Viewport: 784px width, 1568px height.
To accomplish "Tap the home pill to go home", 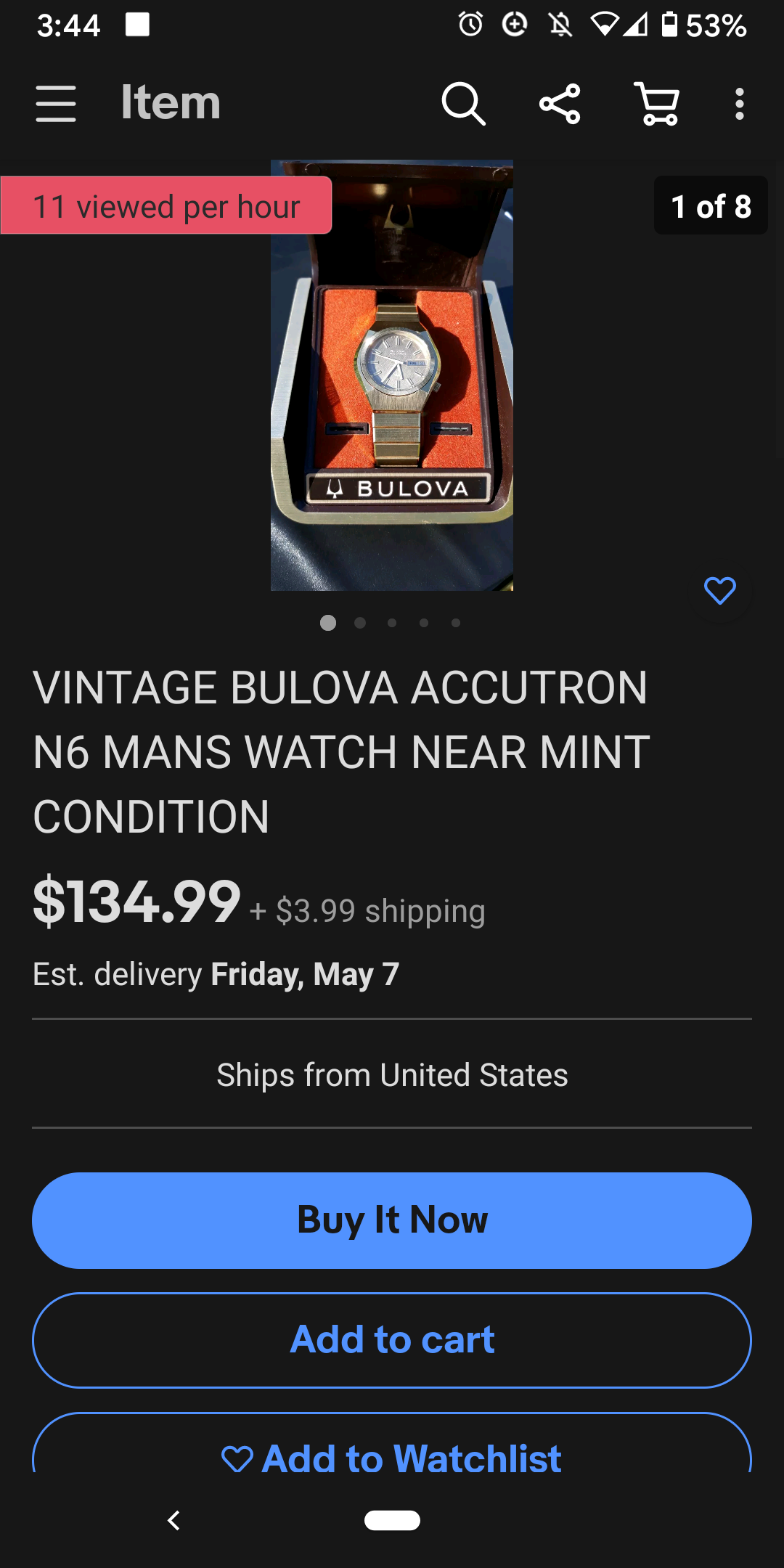I will [x=392, y=1520].
